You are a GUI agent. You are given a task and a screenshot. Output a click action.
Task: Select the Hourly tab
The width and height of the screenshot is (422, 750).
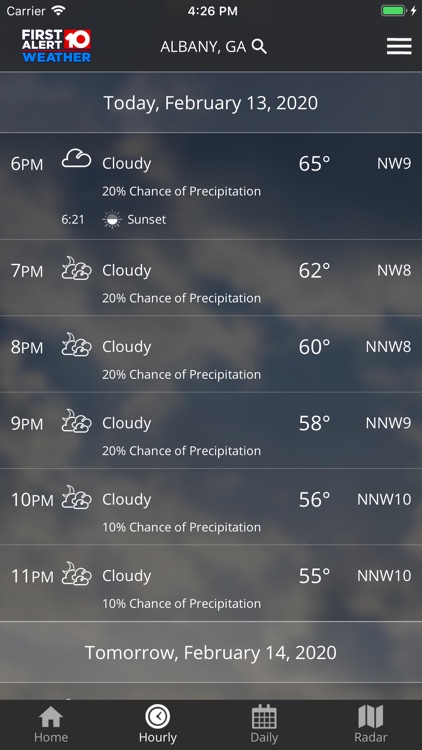(x=158, y=724)
